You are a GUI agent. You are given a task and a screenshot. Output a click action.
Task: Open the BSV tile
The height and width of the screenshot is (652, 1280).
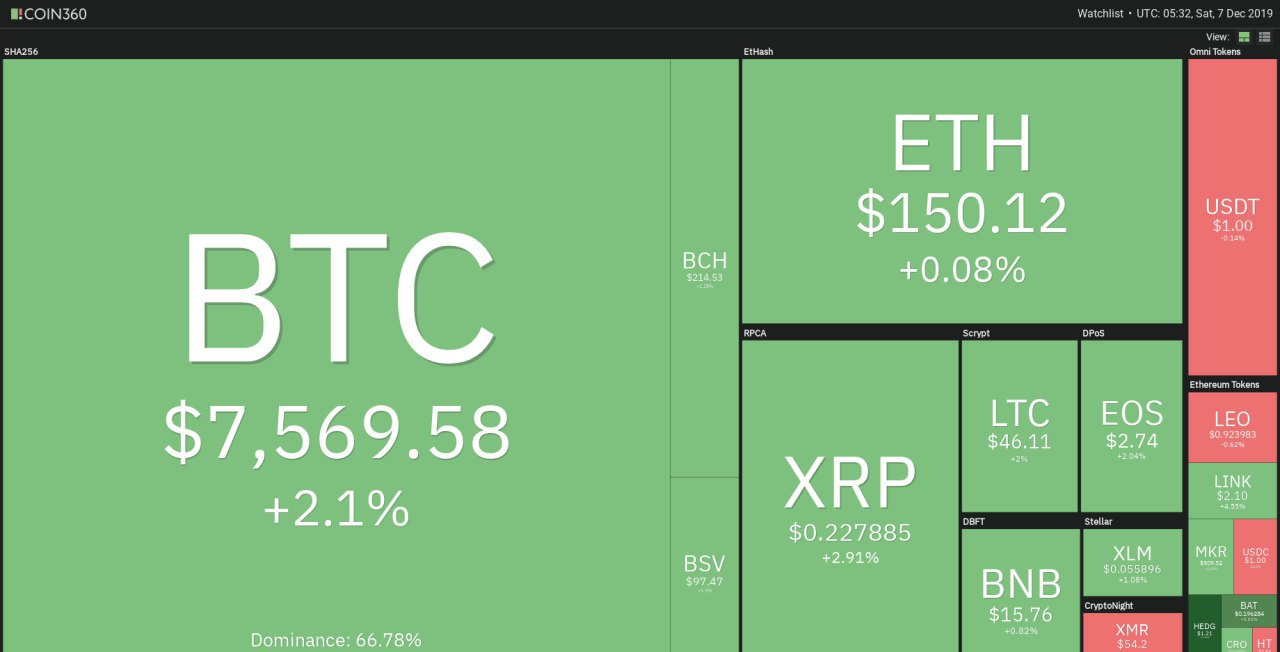tap(704, 565)
